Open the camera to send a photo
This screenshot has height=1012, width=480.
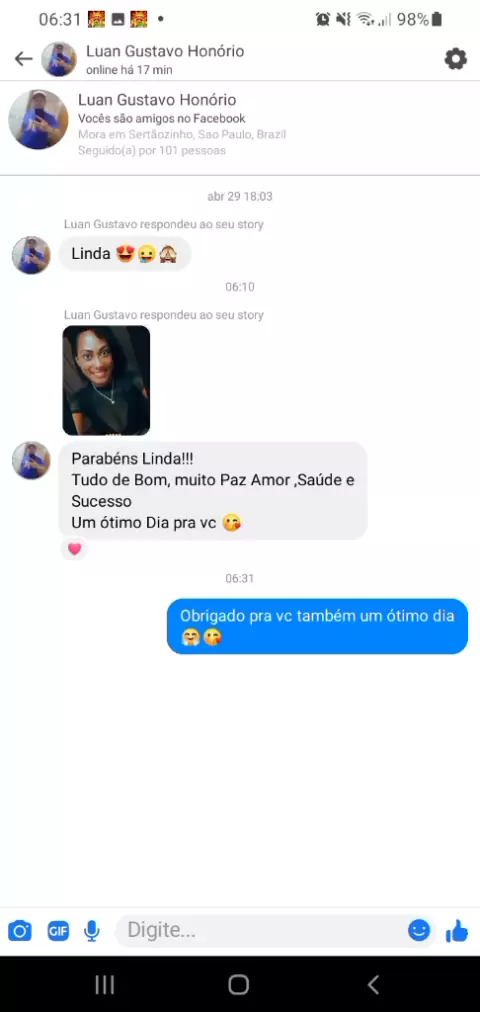click(x=20, y=931)
